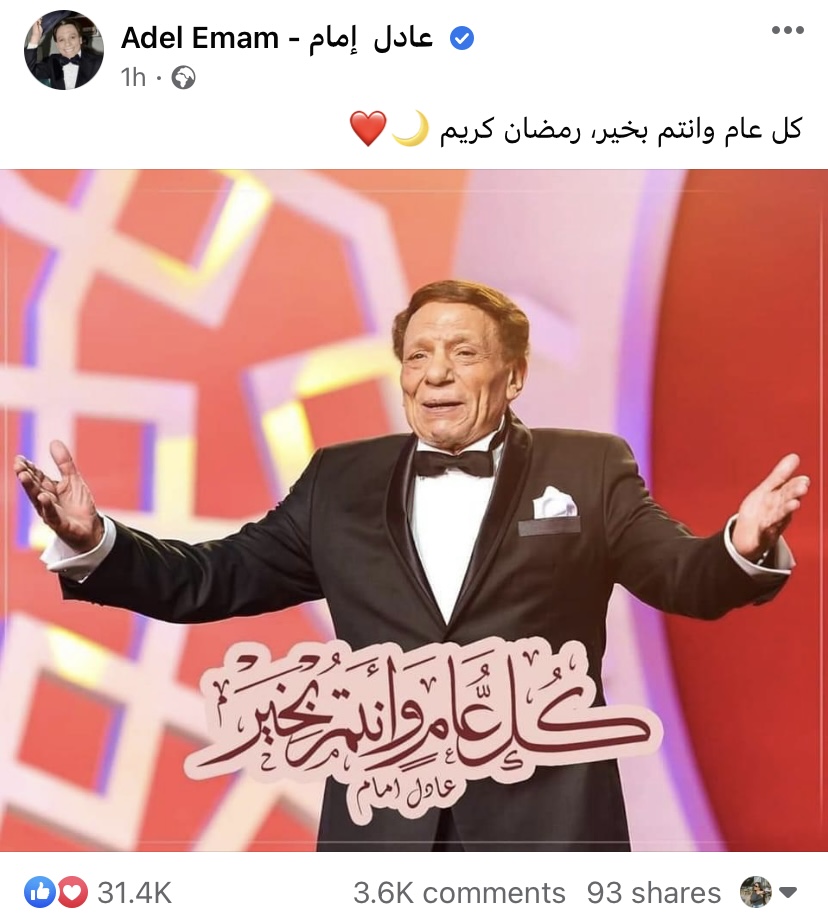Open Adel Emam's profile picture

coord(63,52)
